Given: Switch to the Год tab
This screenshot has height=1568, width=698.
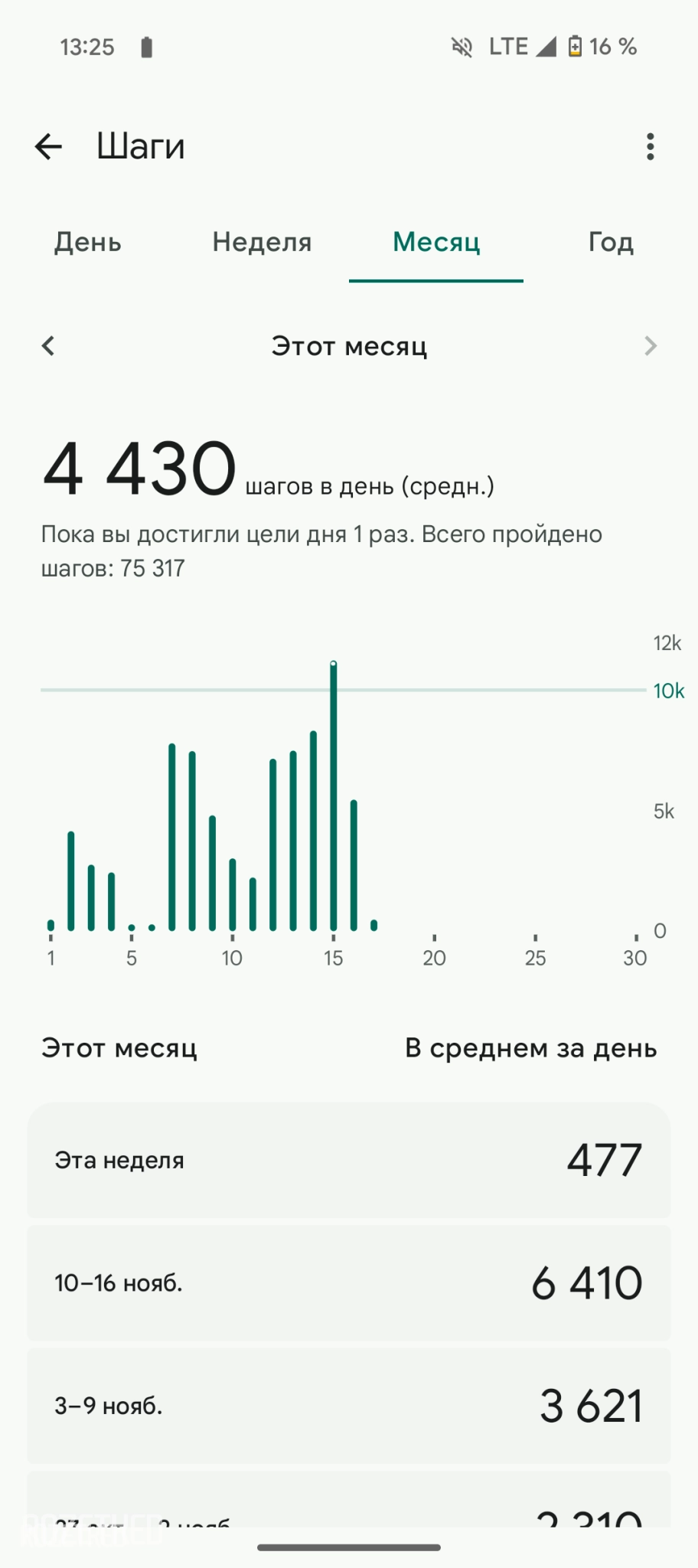Looking at the screenshot, I should (x=610, y=242).
